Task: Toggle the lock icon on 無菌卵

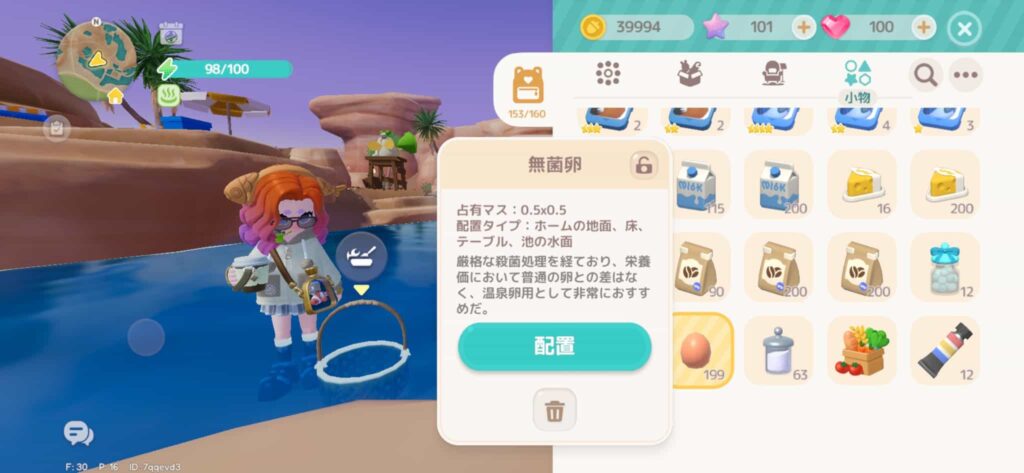Action: tap(644, 165)
